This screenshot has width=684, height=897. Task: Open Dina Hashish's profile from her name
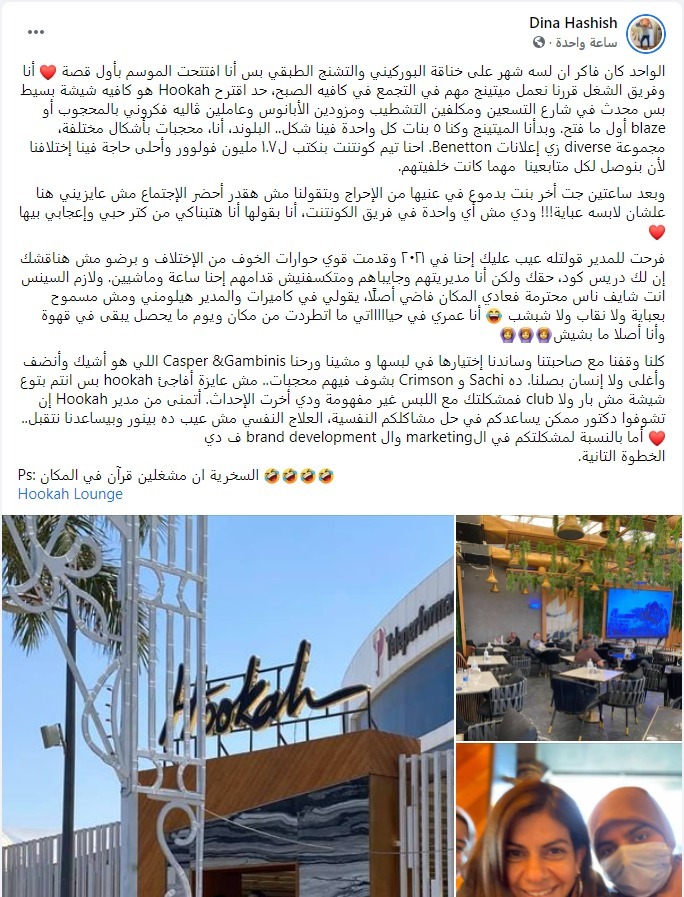click(x=574, y=22)
